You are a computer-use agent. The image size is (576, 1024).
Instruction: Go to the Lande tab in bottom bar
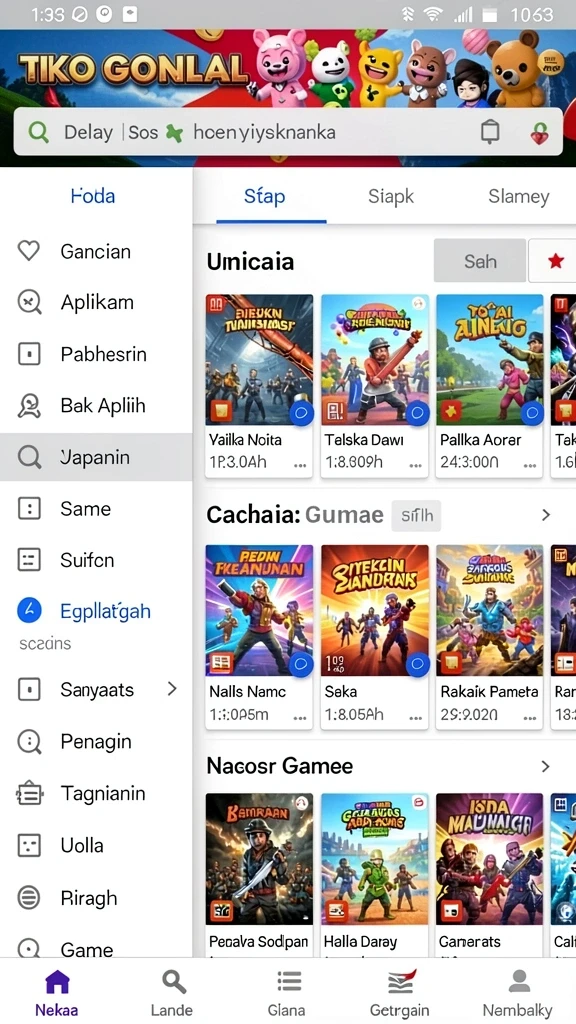point(172,993)
